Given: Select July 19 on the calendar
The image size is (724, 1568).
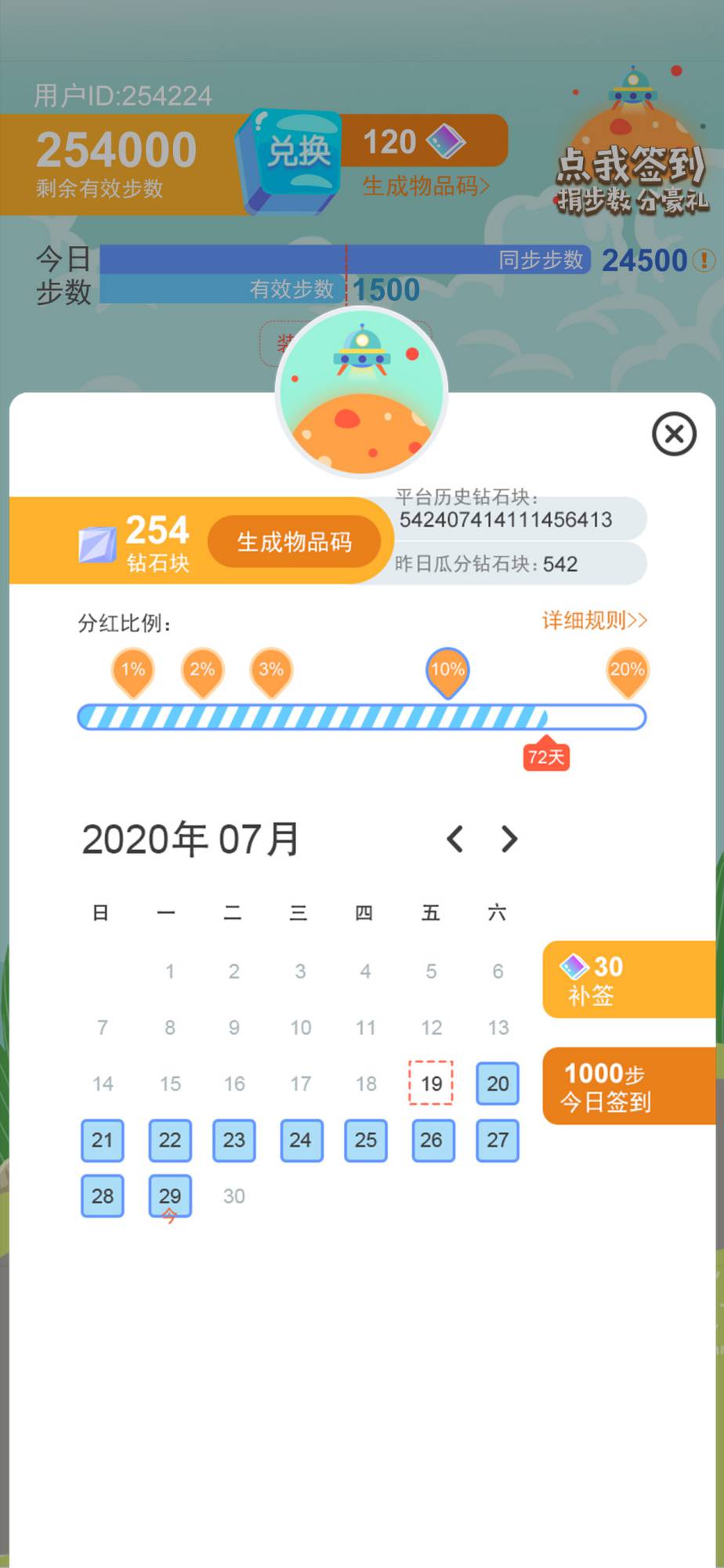Looking at the screenshot, I should pyautogui.click(x=430, y=1083).
